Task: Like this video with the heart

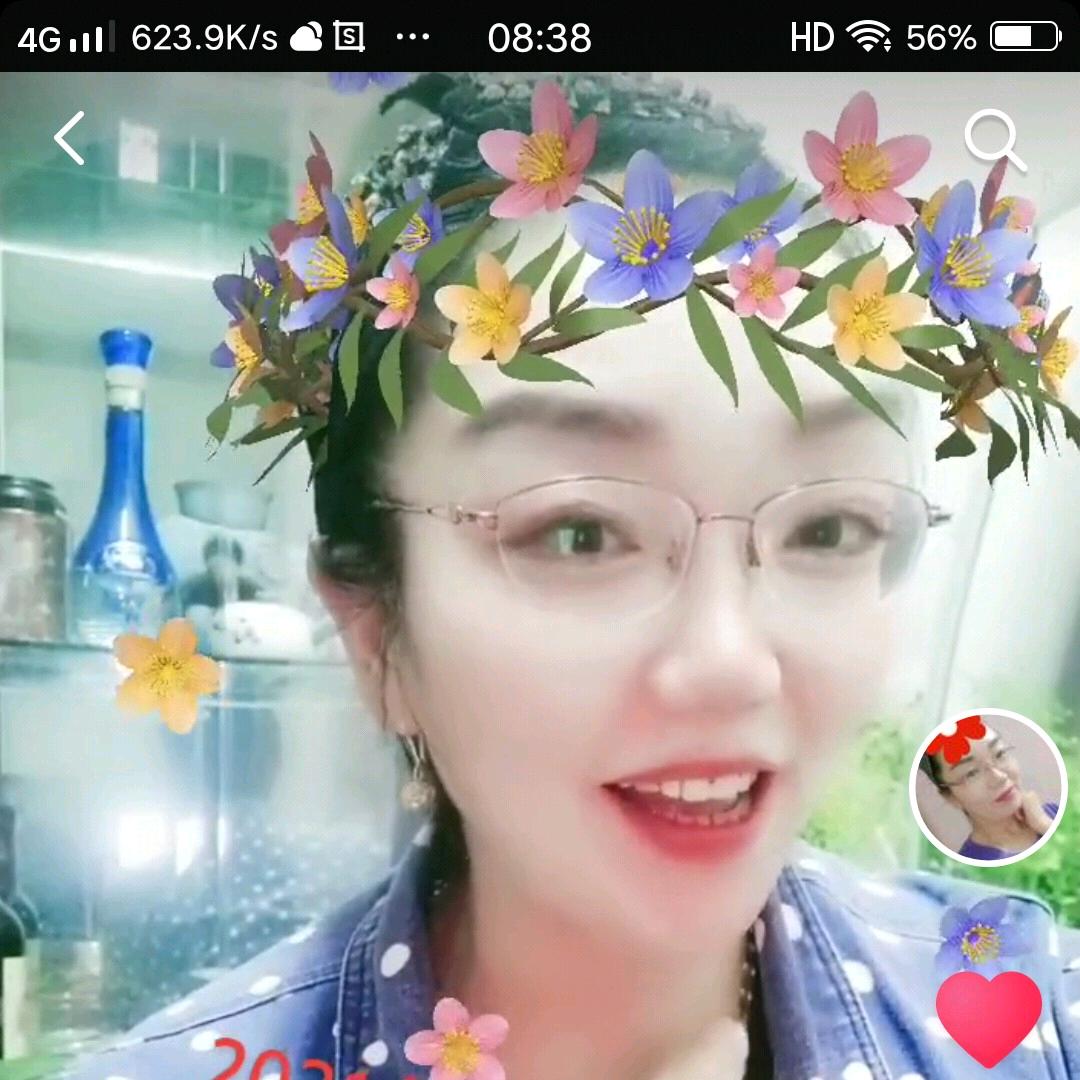Action: (x=988, y=1016)
